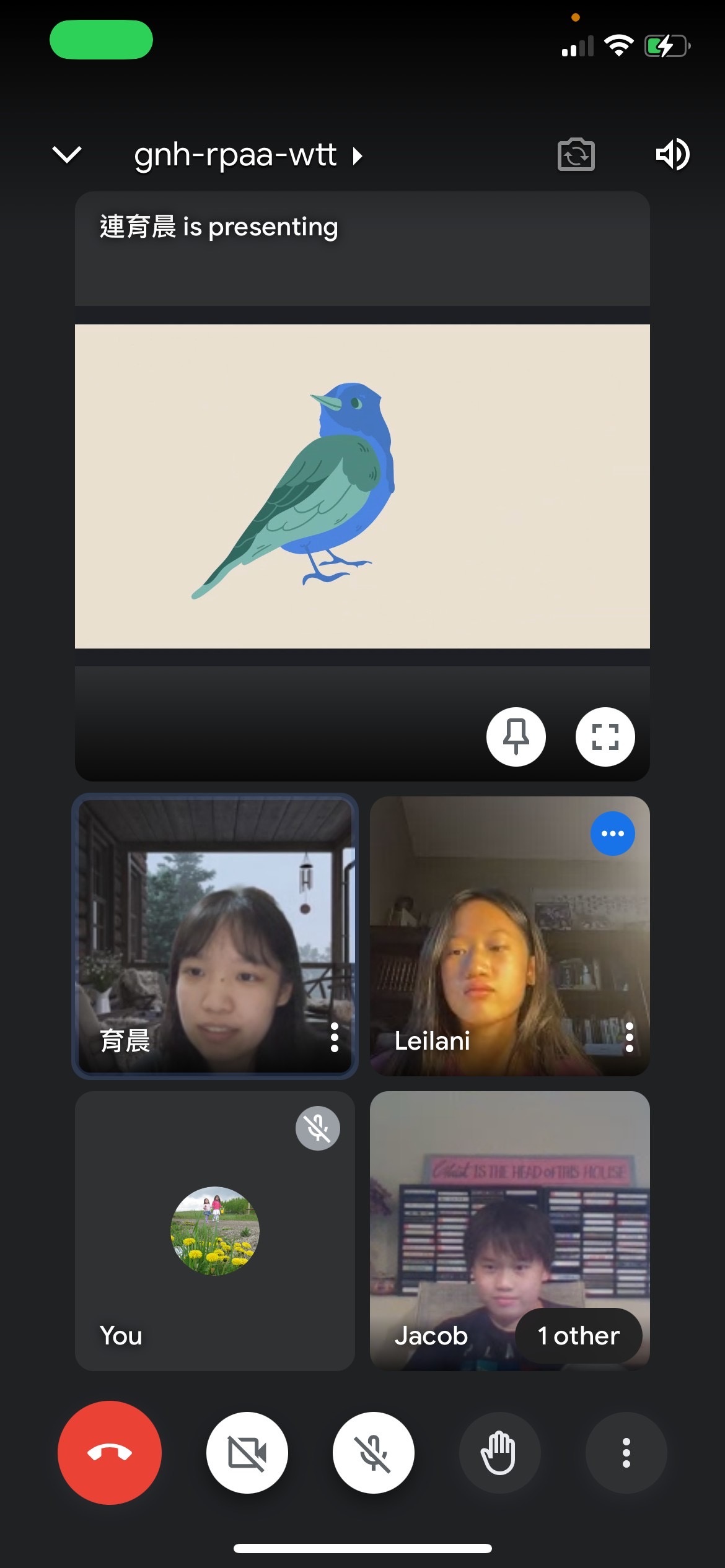Collapse the call with the down chevron
725x1568 pixels.
[67, 154]
